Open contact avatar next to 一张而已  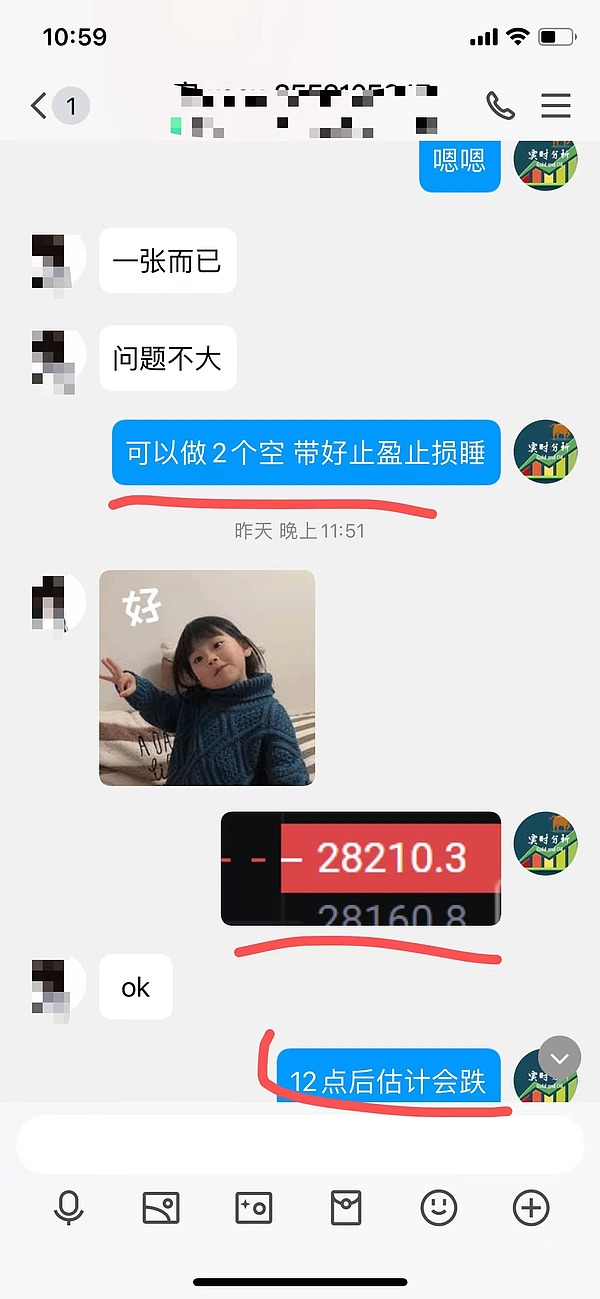click(50, 261)
